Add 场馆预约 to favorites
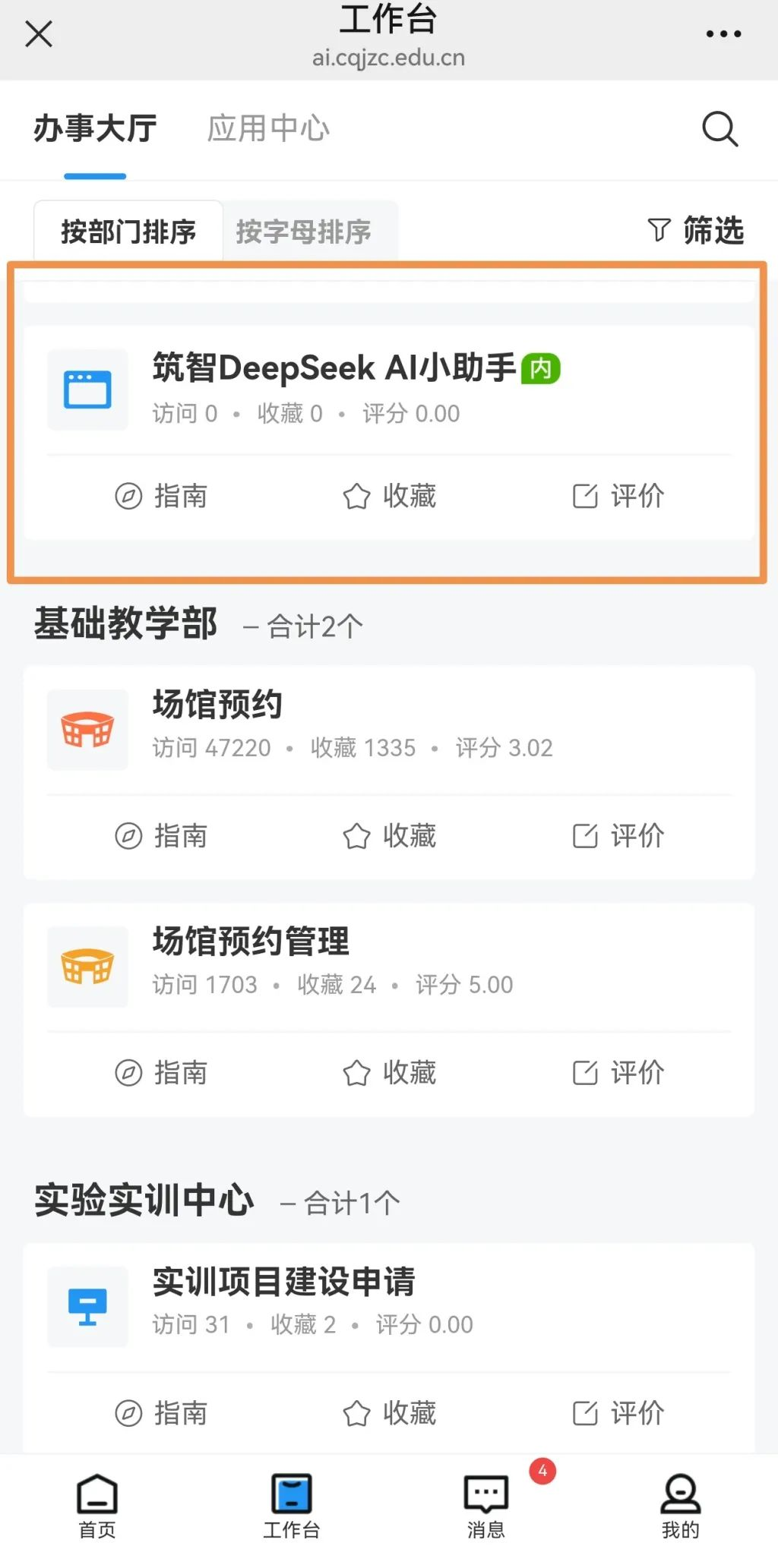Screen dimensions: 778x1568 [x=389, y=837]
